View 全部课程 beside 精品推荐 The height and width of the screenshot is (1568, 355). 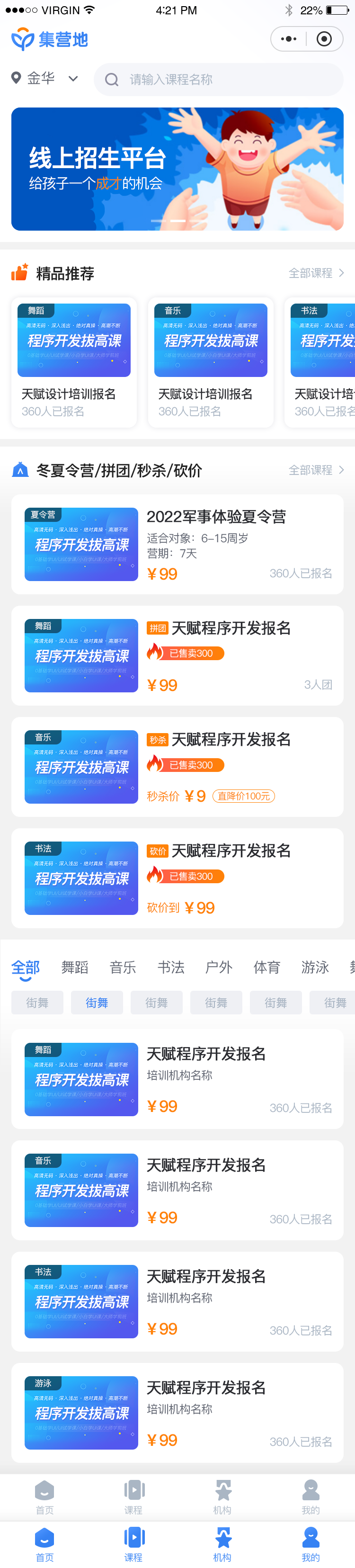(x=316, y=273)
